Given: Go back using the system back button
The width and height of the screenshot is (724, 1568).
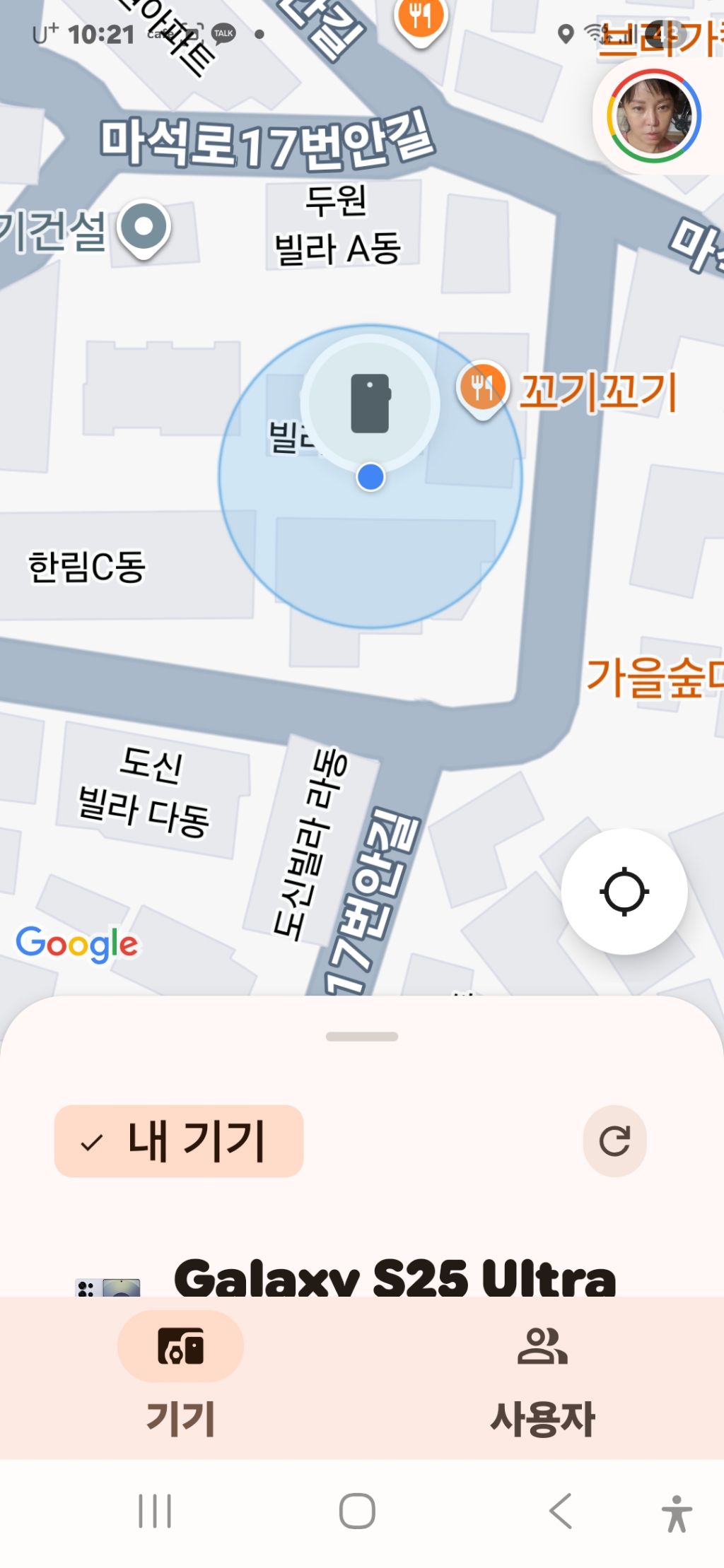Looking at the screenshot, I should tap(561, 1511).
